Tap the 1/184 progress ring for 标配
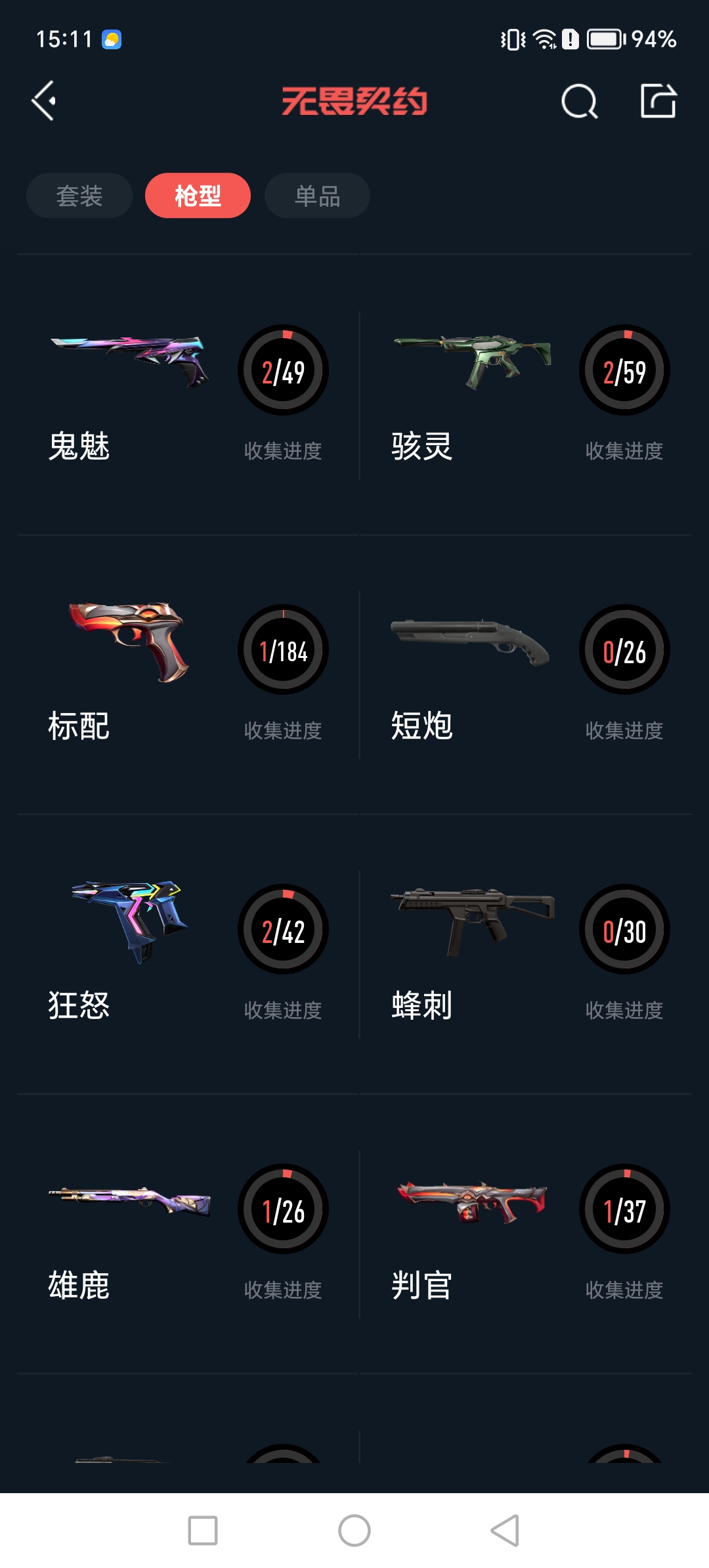709x1568 pixels. (x=283, y=650)
